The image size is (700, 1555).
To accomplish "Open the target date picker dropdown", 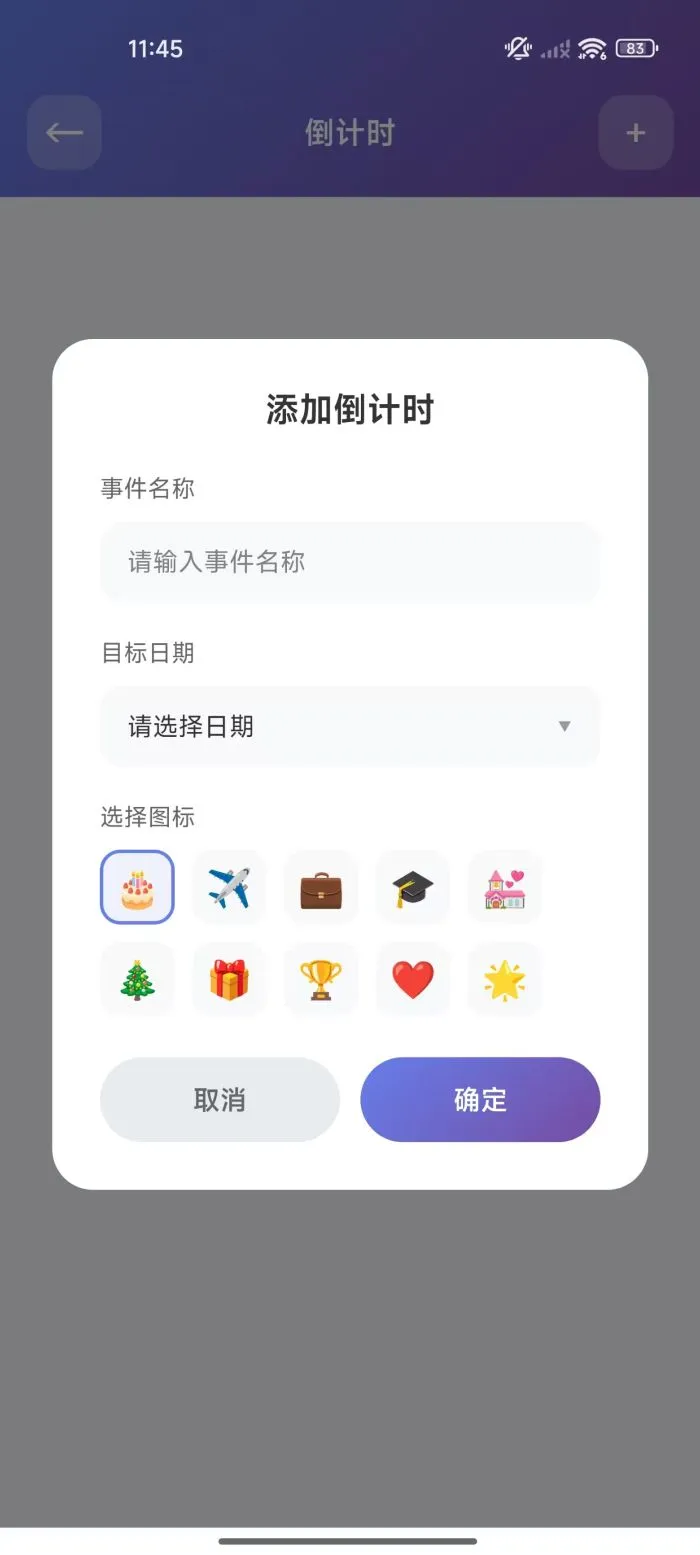I will [x=349, y=726].
